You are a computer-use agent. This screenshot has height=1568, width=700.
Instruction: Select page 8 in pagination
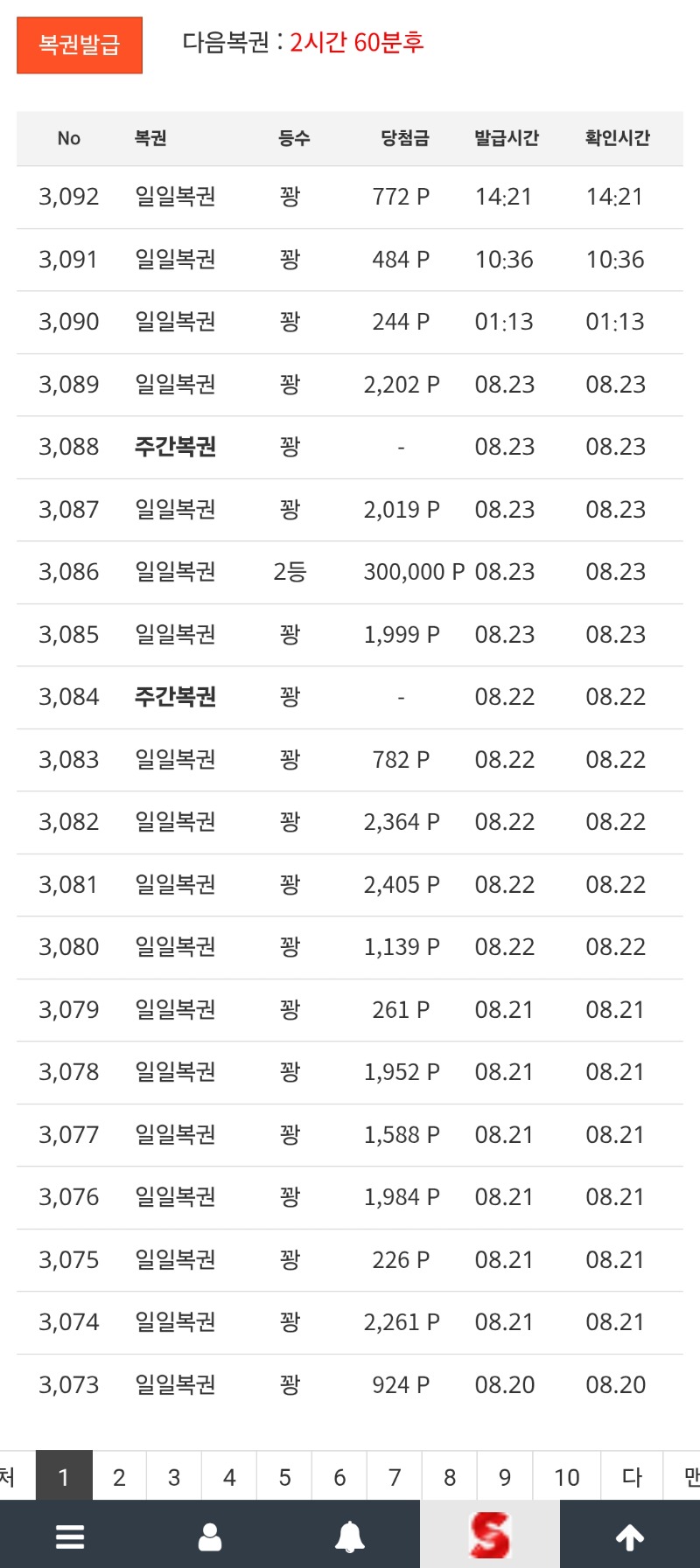(x=450, y=1477)
